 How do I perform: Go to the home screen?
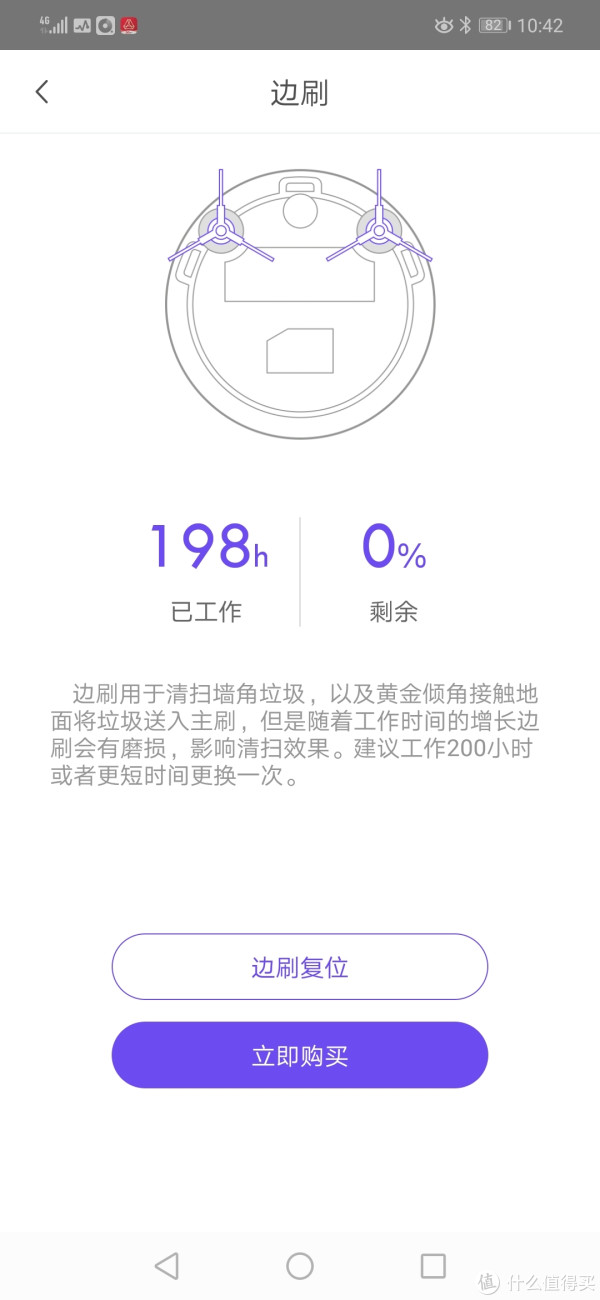(x=300, y=1266)
